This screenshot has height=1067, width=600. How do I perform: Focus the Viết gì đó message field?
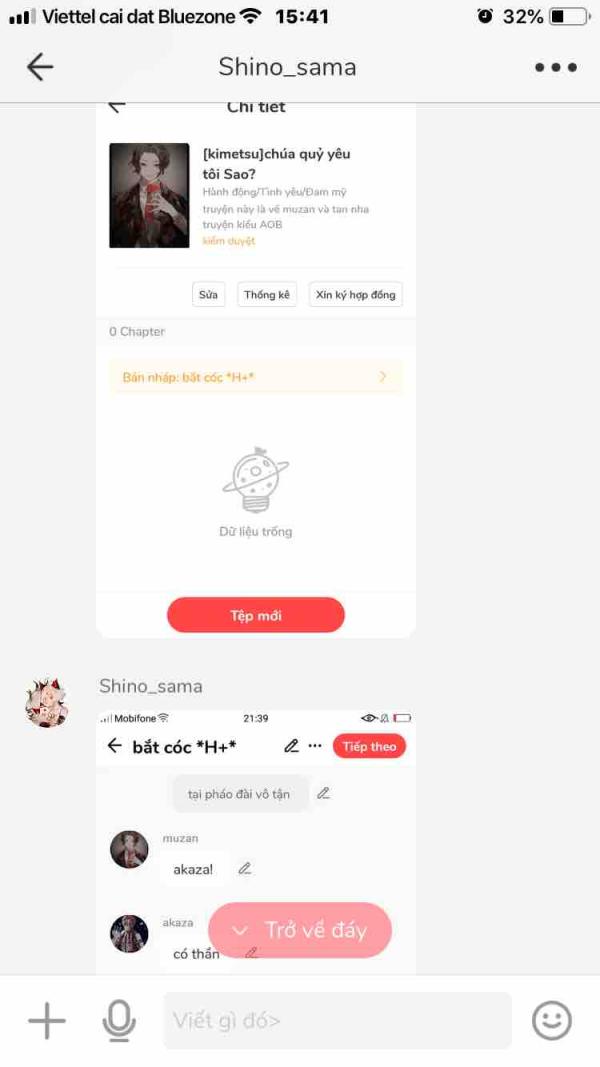coord(337,1021)
